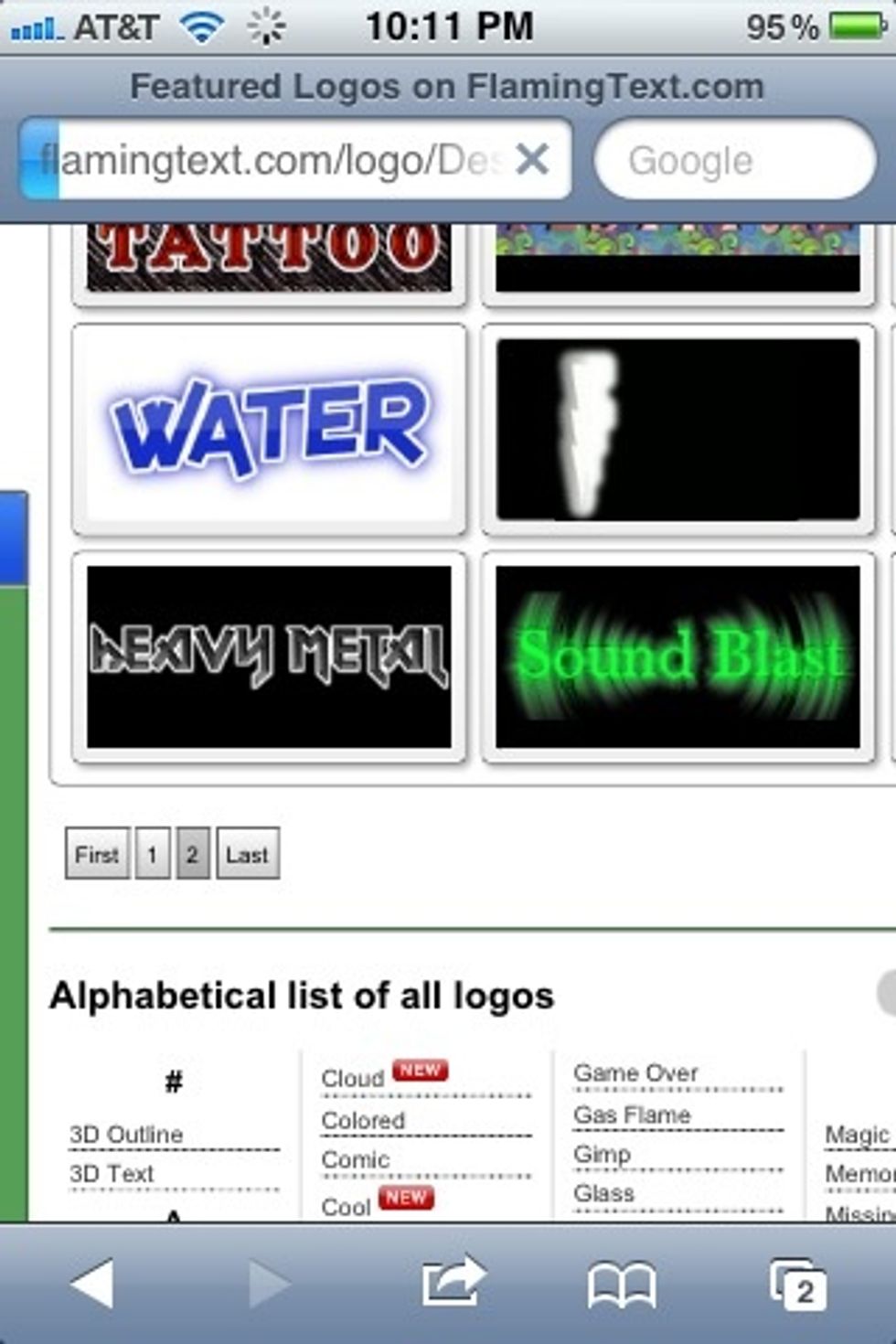Clear the URL with the X button
The width and height of the screenshot is (896, 1344).
click(x=532, y=160)
